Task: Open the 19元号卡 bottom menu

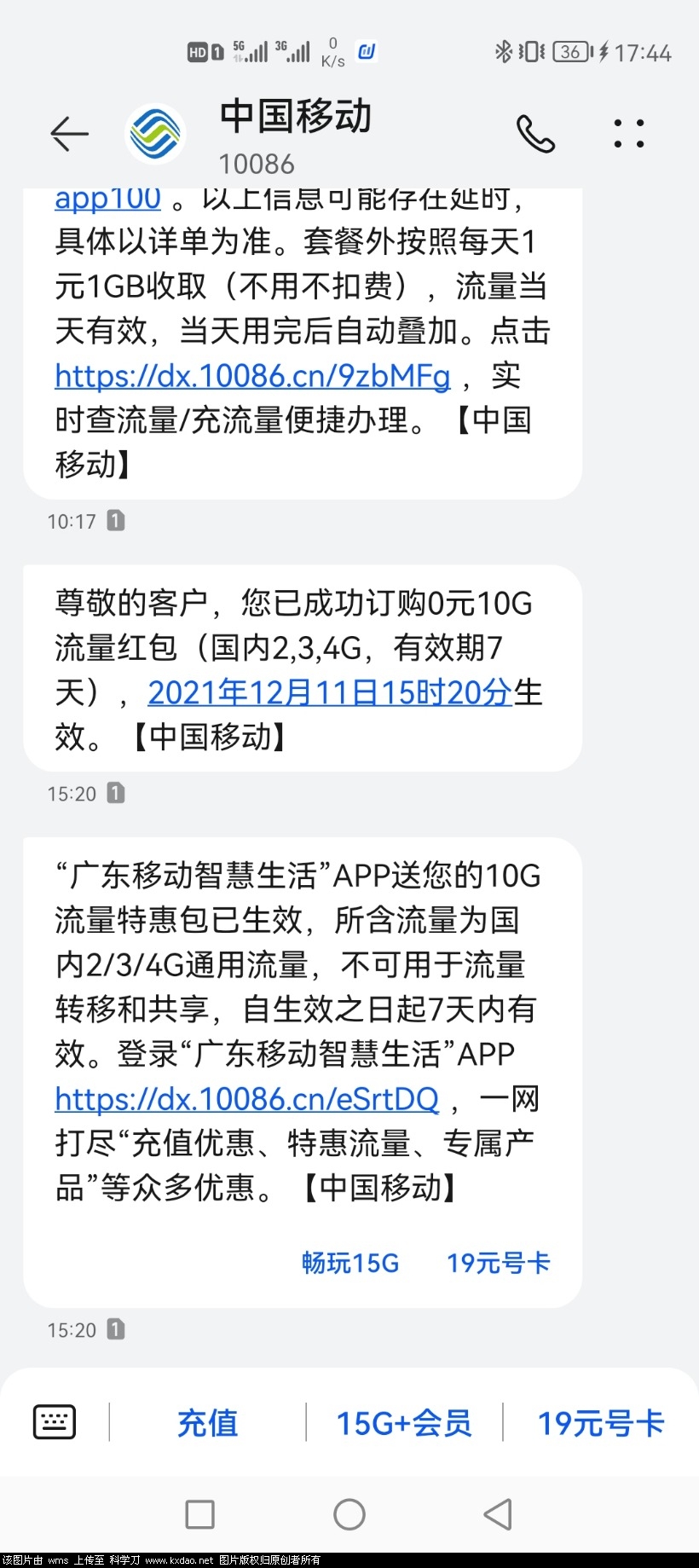Action: 600,1423
